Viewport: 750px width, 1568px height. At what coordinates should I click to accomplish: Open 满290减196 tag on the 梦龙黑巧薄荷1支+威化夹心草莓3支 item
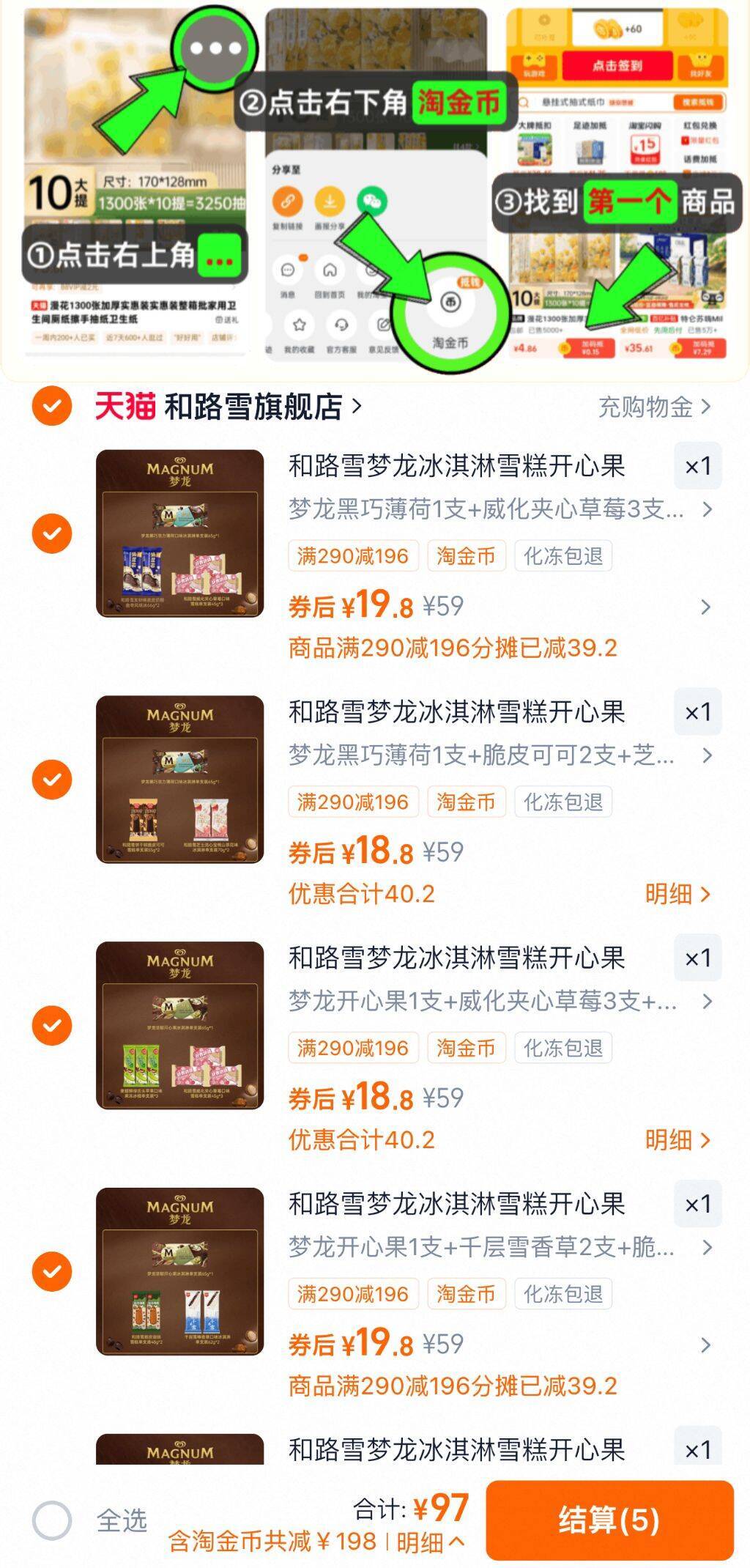352,556
